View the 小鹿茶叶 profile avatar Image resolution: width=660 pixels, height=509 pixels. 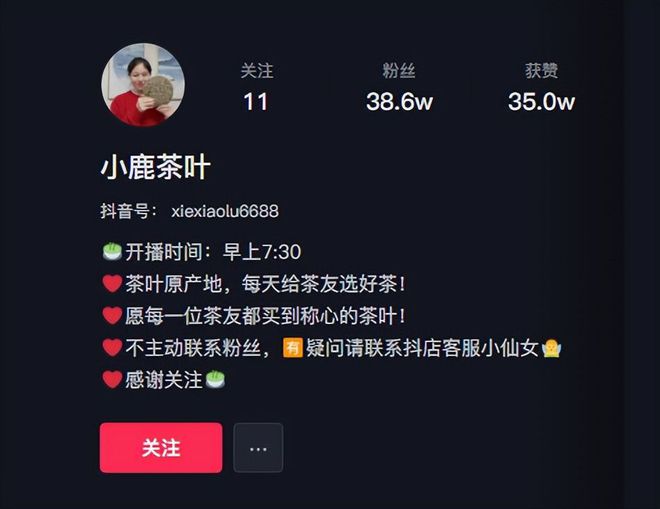[142, 84]
